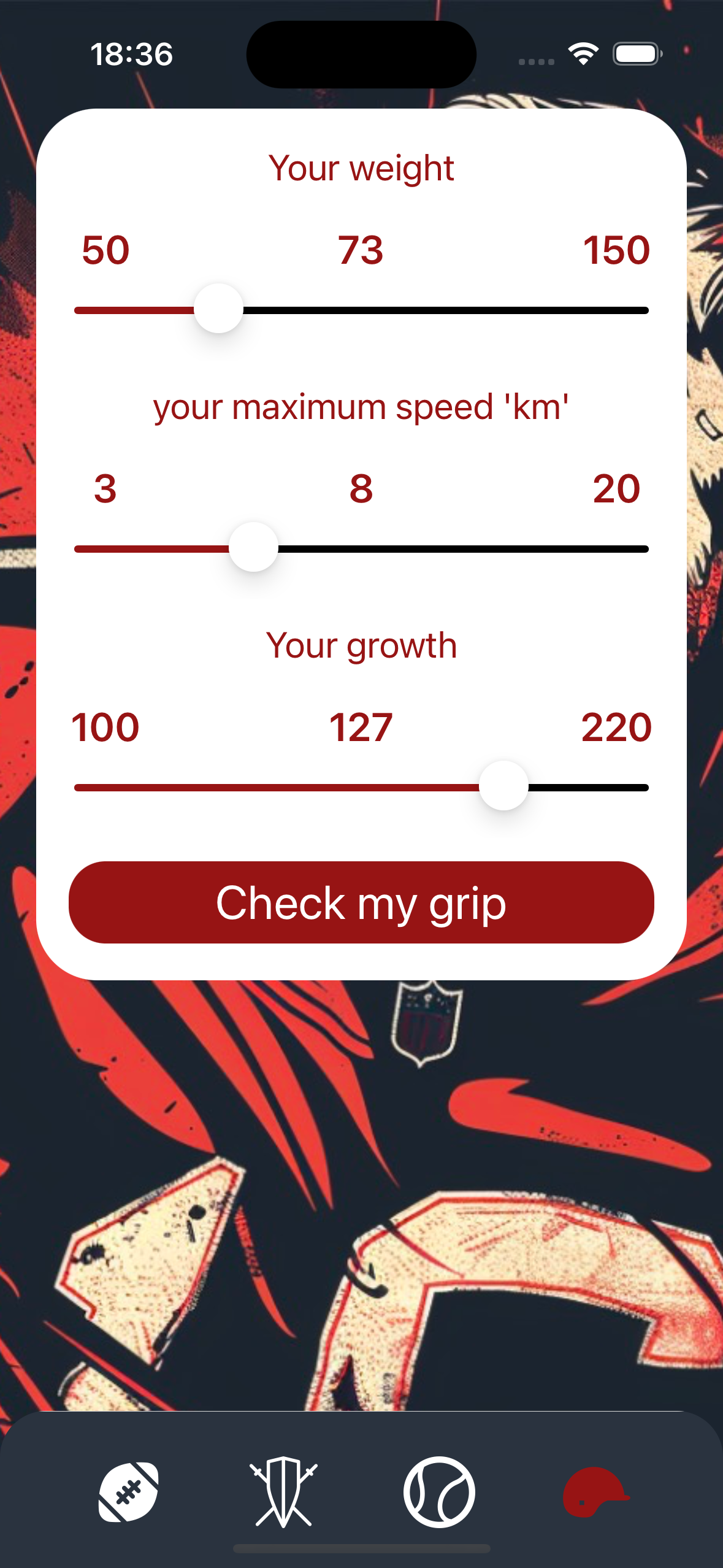723x1568 pixels.
Task: Tap the Your growth slider handle
Action: click(x=503, y=786)
